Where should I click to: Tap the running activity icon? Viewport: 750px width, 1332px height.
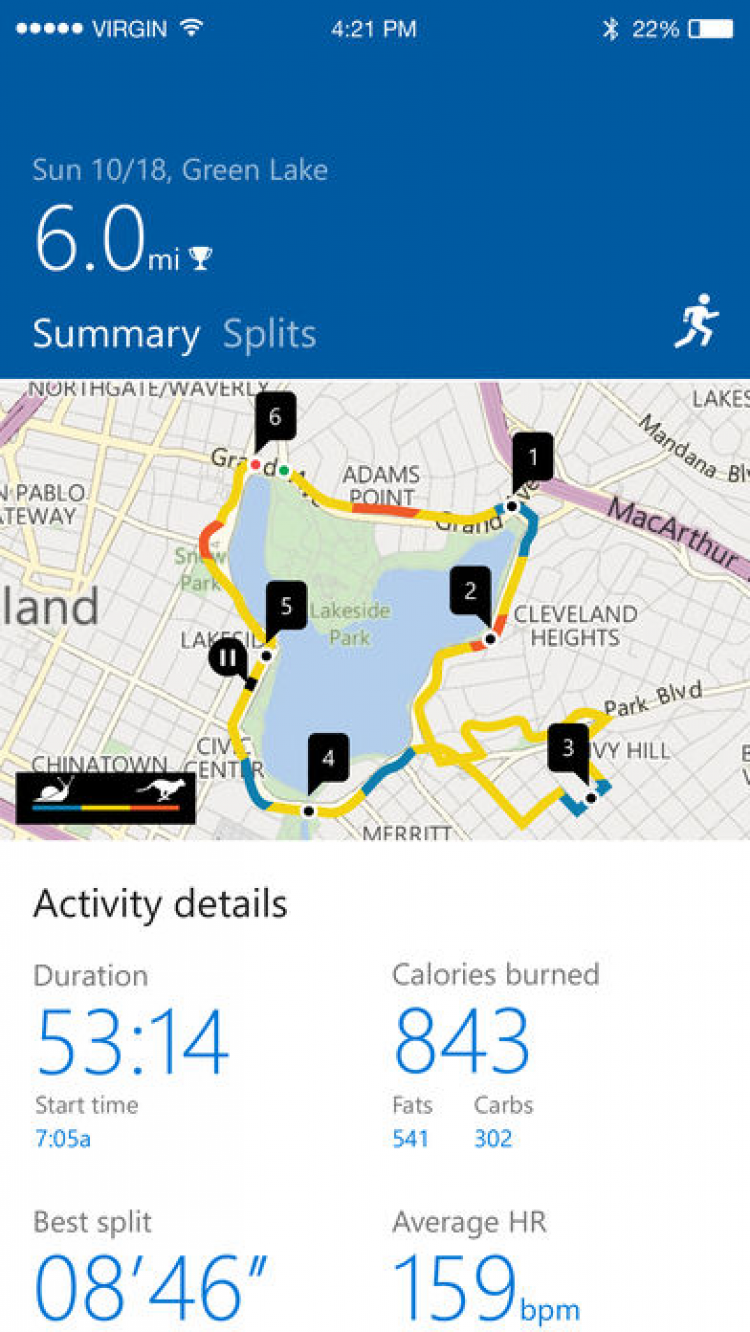point(697,322)
